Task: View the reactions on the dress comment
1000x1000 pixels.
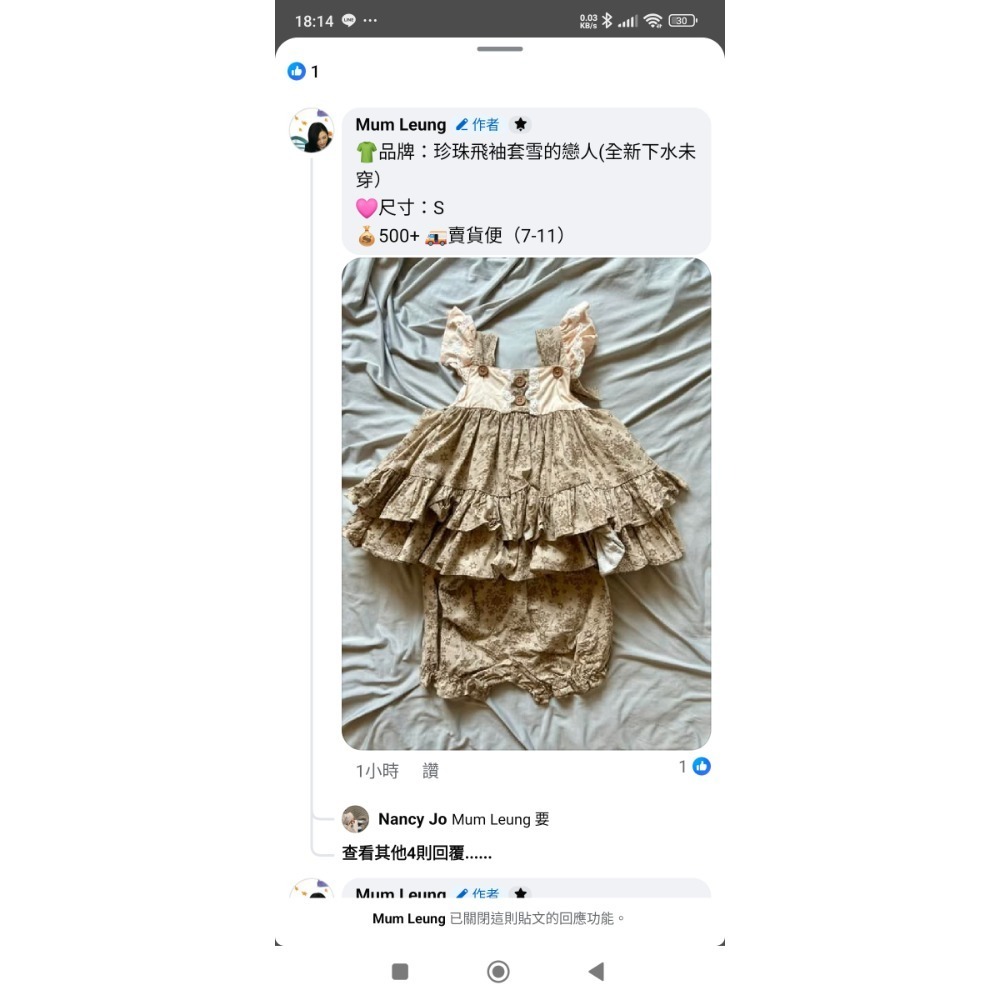Action: point(695,767)
